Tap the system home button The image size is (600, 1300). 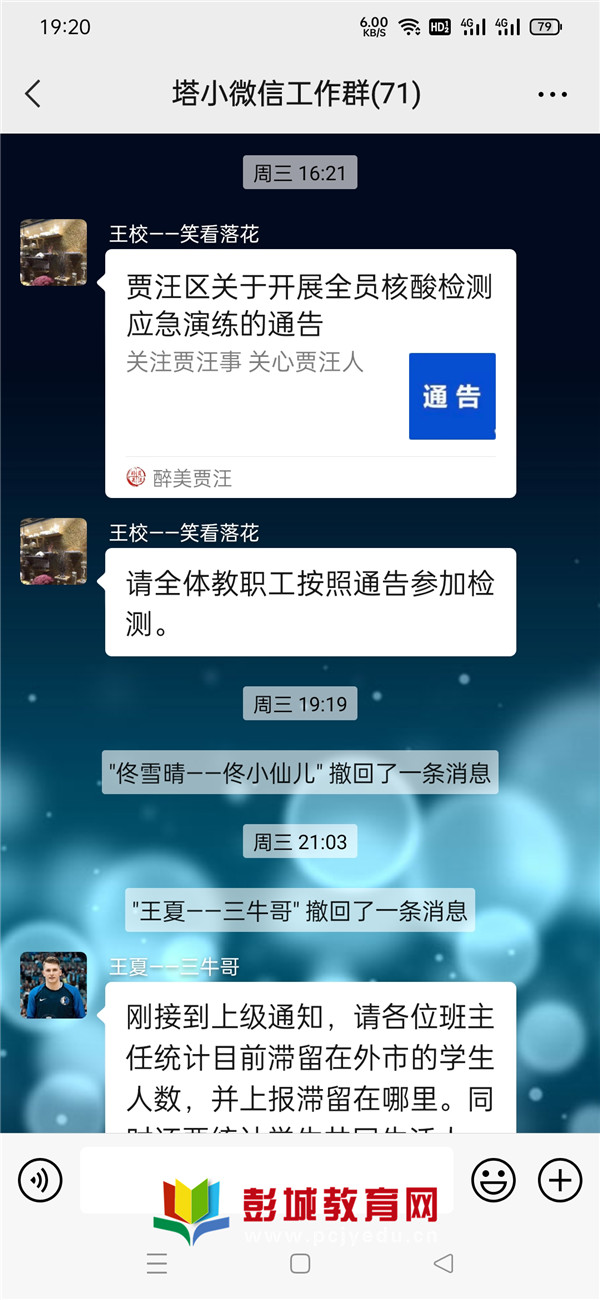300,1264
